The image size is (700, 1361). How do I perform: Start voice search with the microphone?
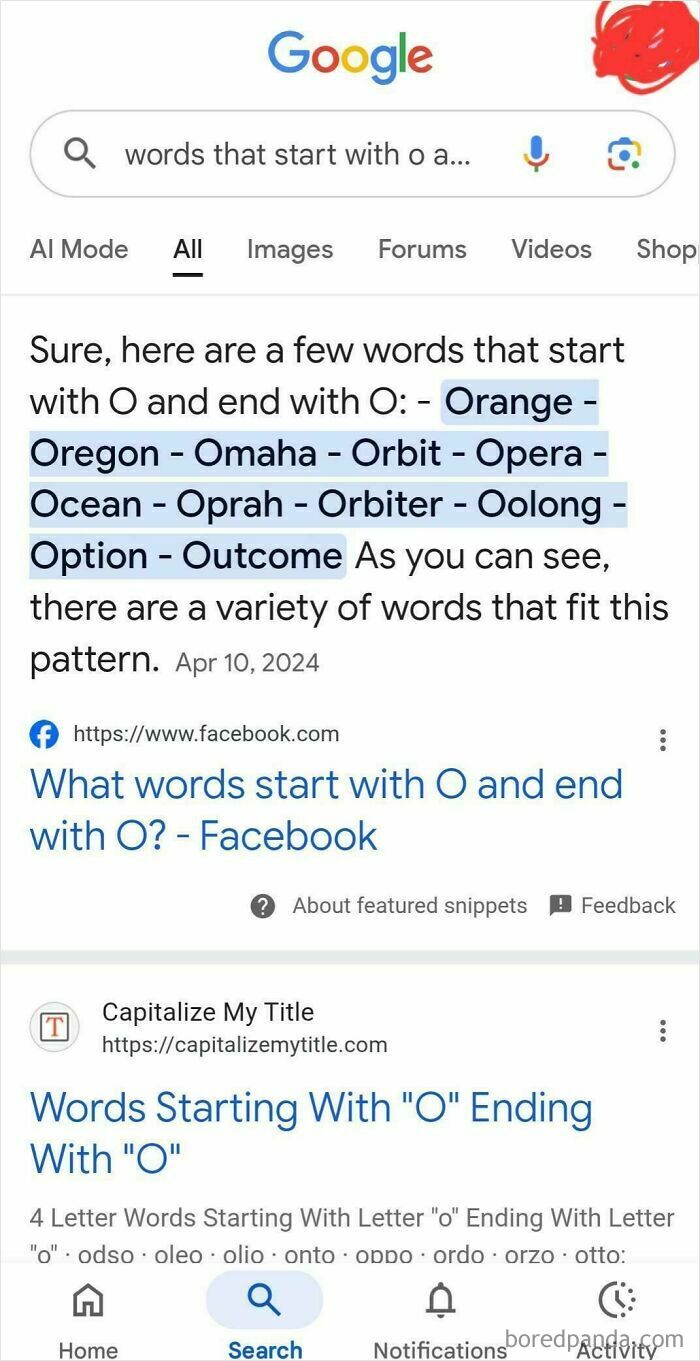pyautogui.click(x=536, y=154)
